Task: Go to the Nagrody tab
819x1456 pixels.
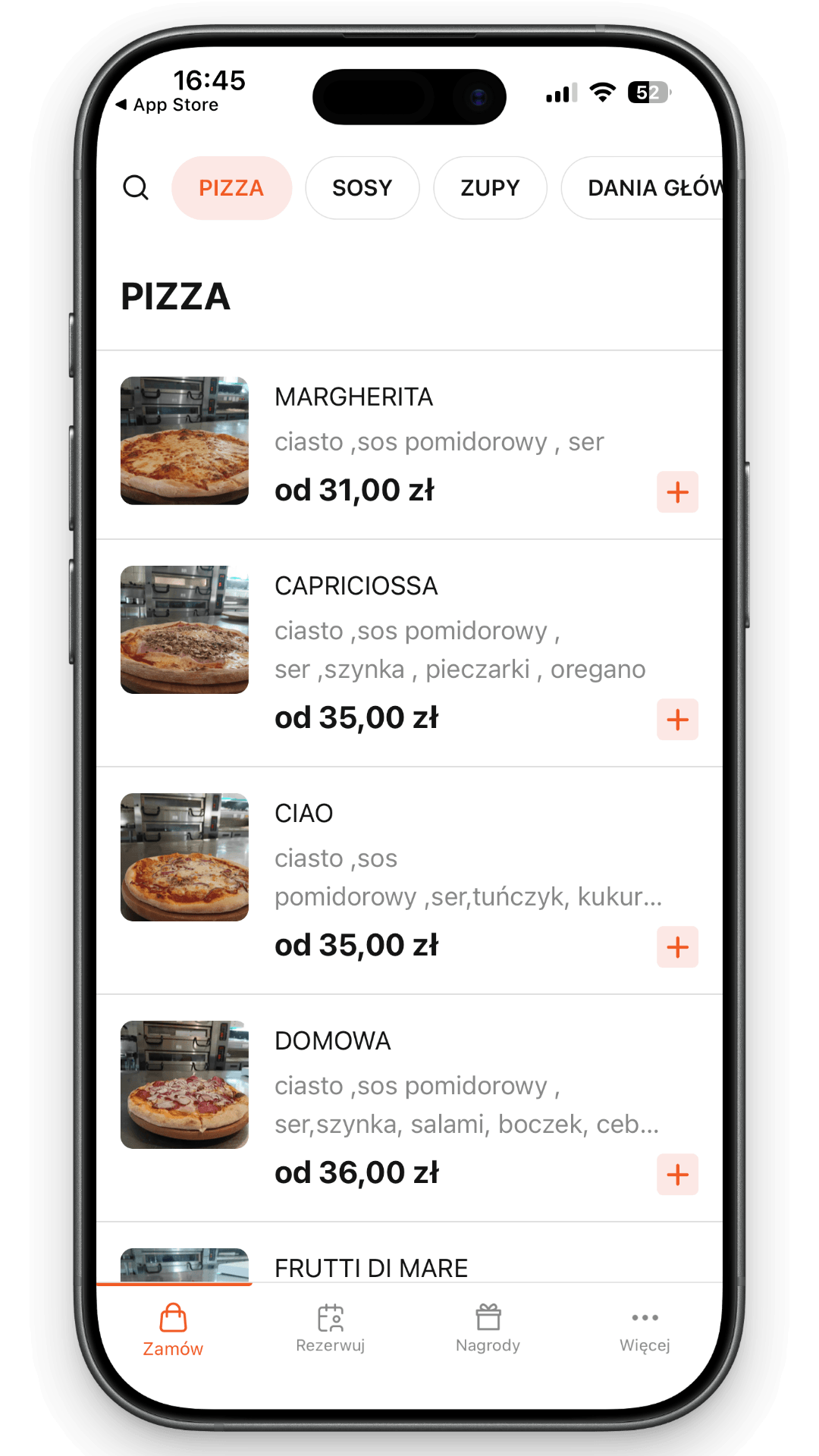Action: click(488, 1329)
